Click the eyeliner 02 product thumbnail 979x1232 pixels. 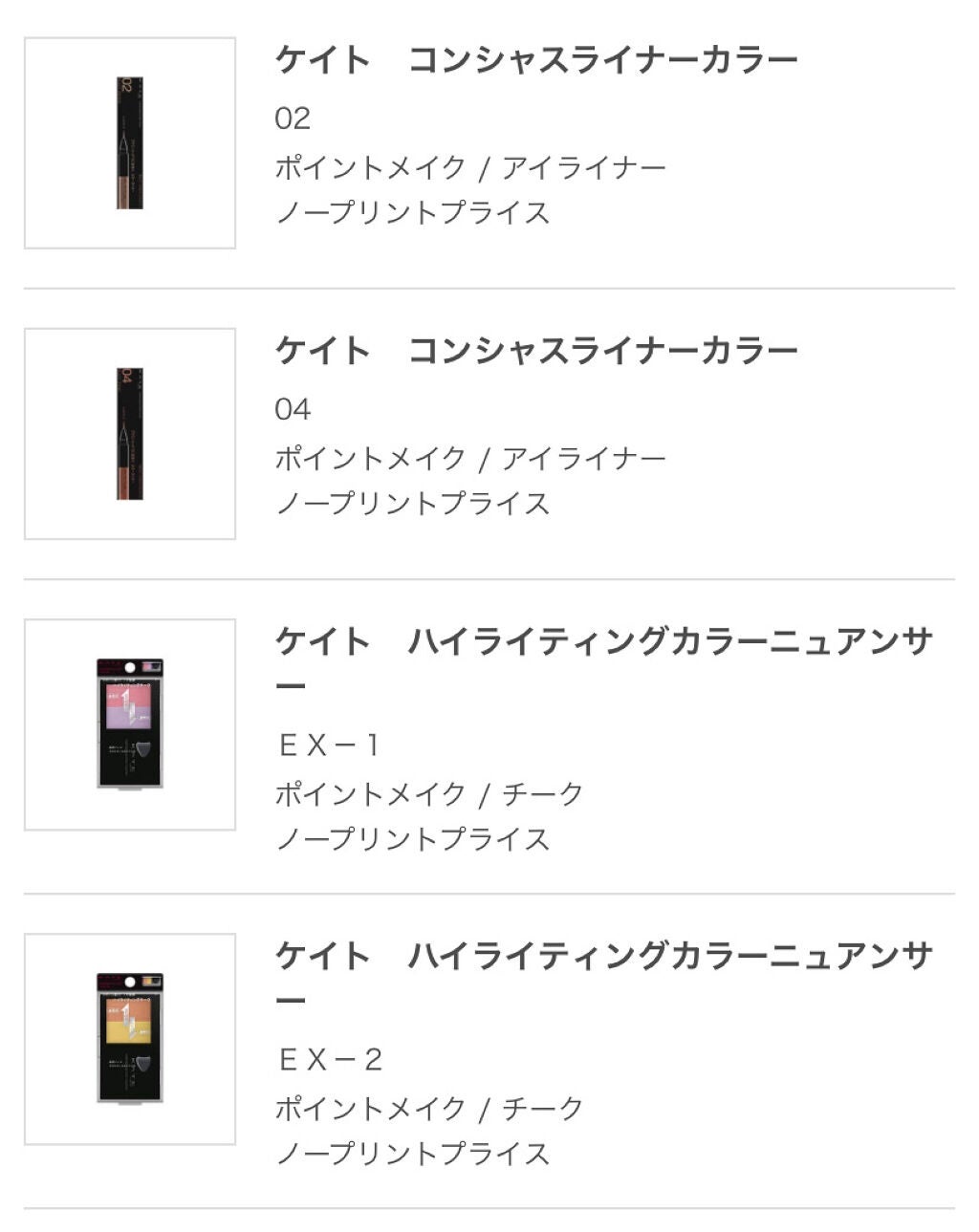[x=130, y=141]
